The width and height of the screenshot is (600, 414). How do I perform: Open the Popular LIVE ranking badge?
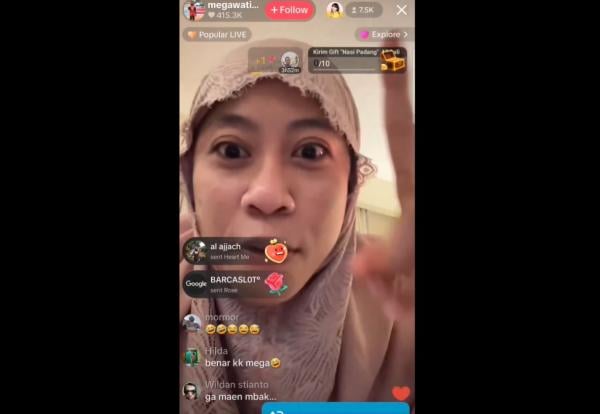(x=217, y=34)
